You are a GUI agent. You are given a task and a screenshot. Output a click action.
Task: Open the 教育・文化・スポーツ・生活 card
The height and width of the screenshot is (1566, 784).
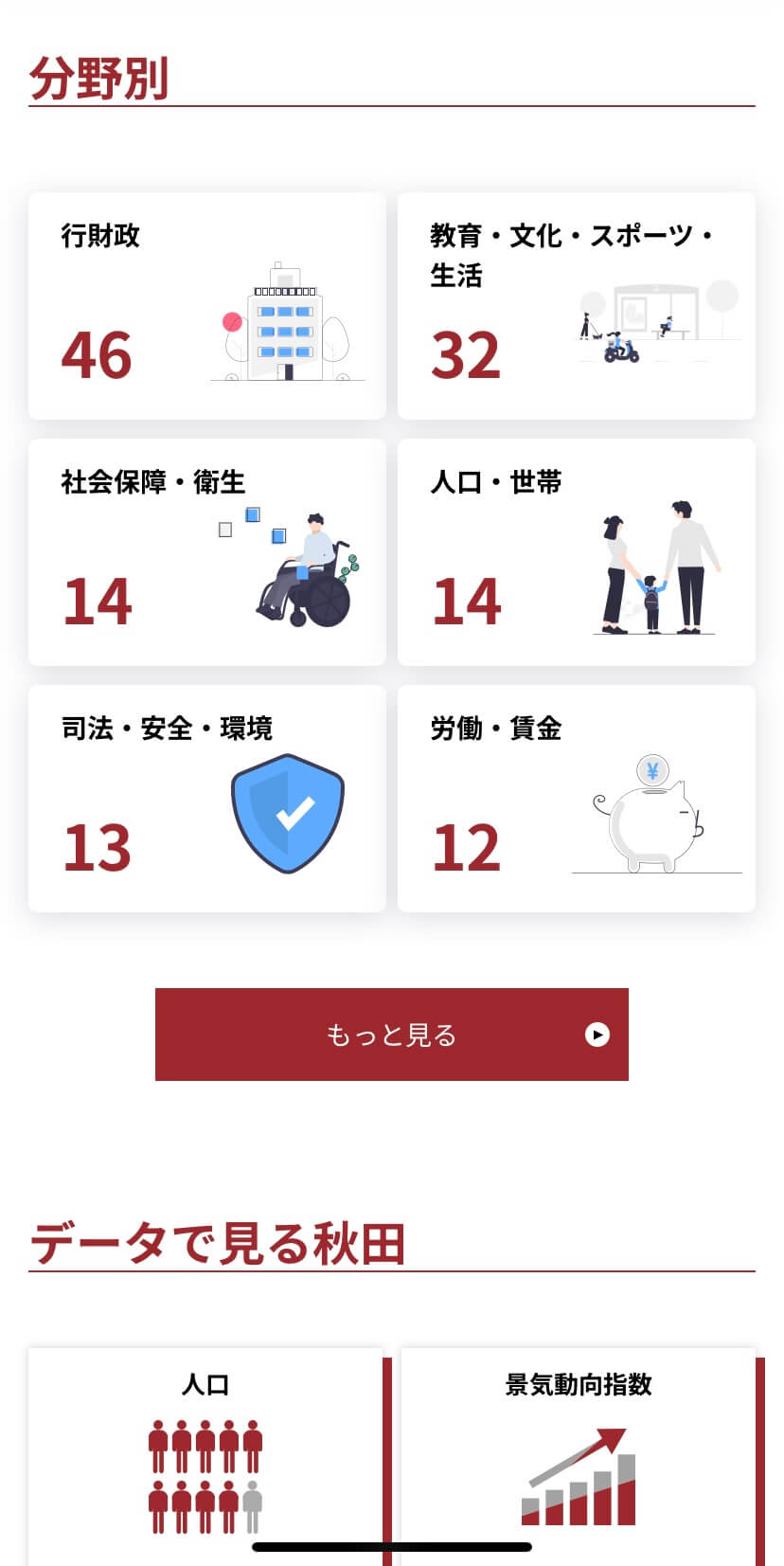coord(577,306)
